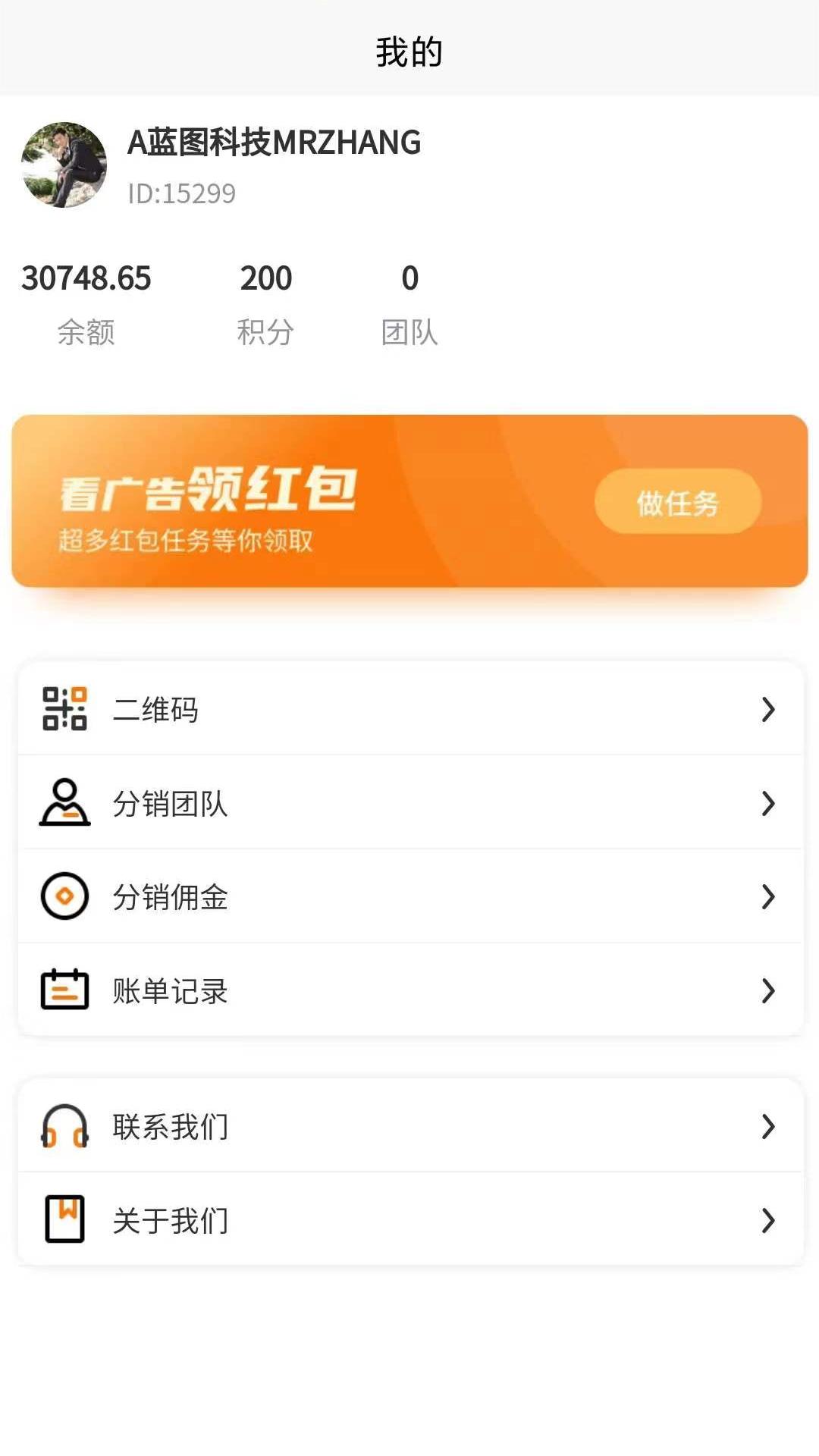View 分销佣金 commission page

click(x=409, y=897)
